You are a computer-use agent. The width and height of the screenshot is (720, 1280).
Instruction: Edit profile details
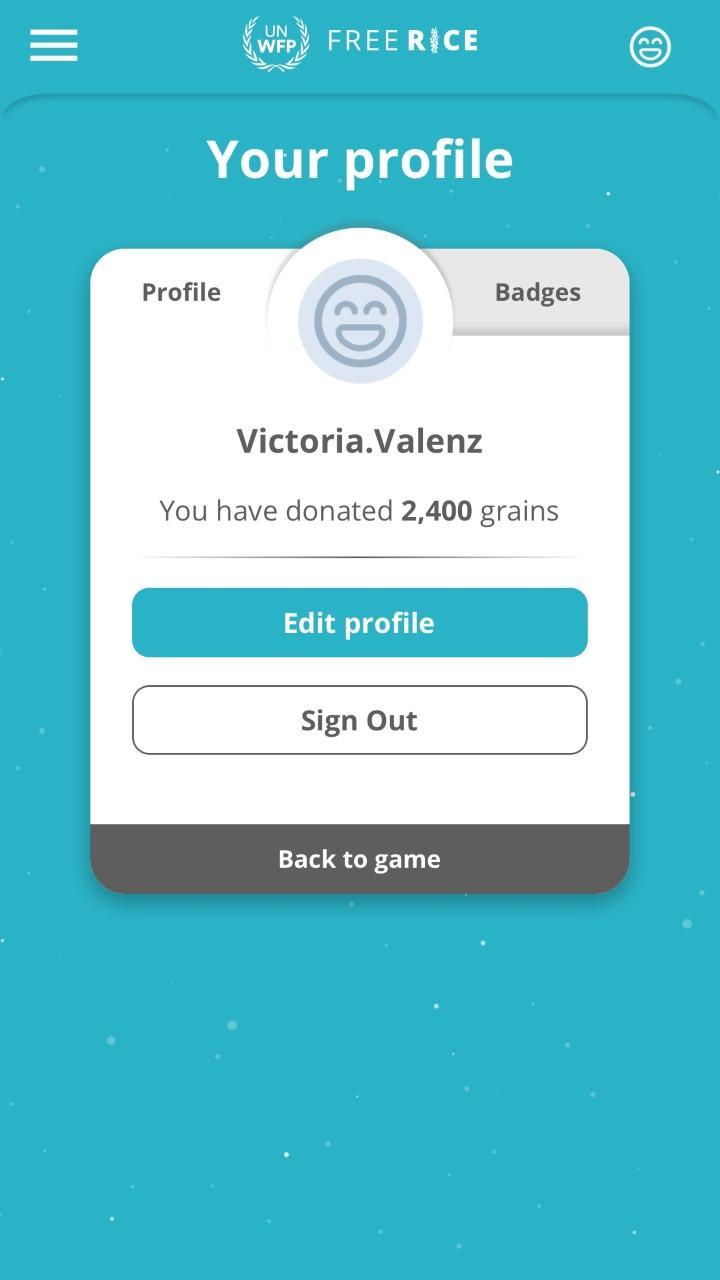(360, 623)
